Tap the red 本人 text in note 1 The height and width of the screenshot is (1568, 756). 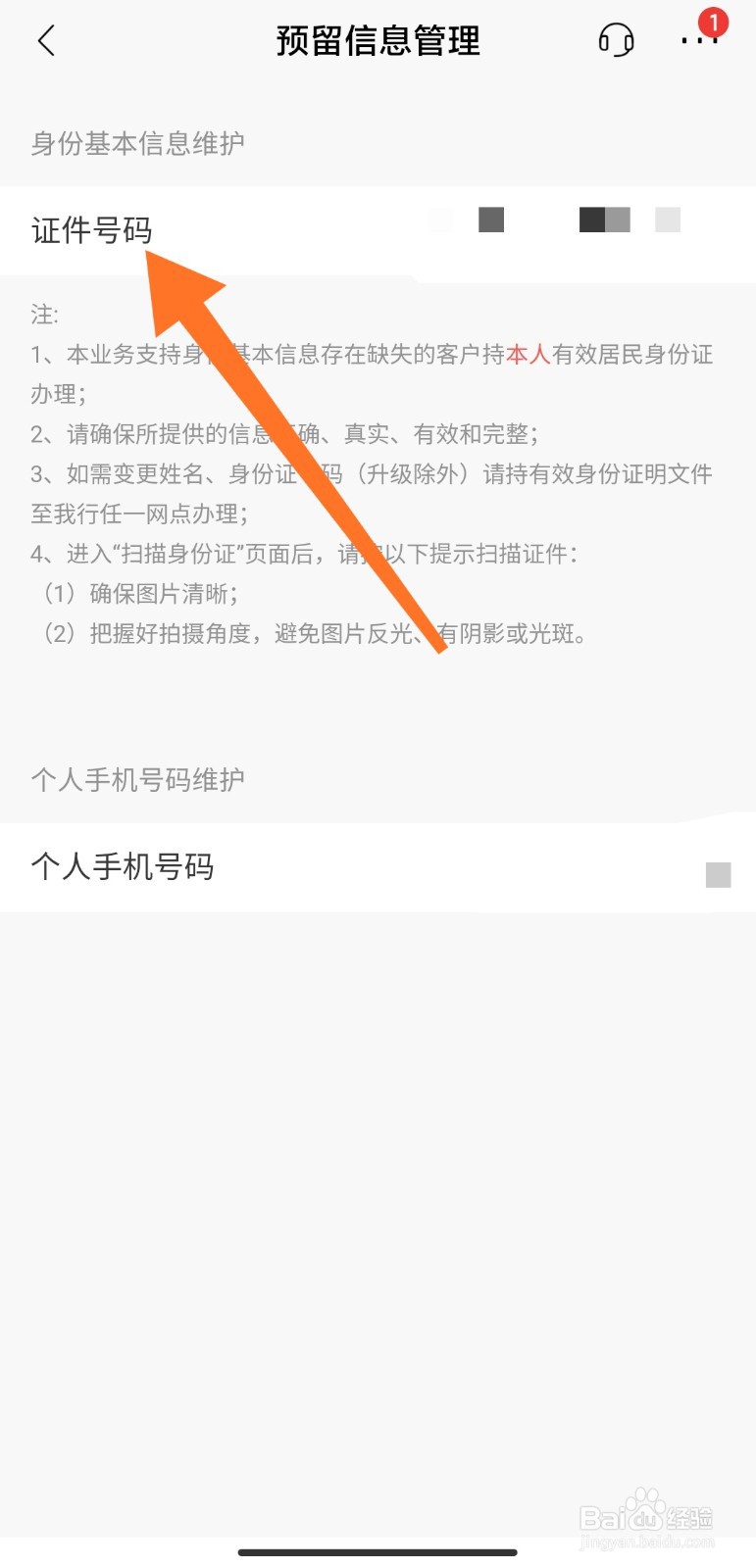[x=529, y=354]
